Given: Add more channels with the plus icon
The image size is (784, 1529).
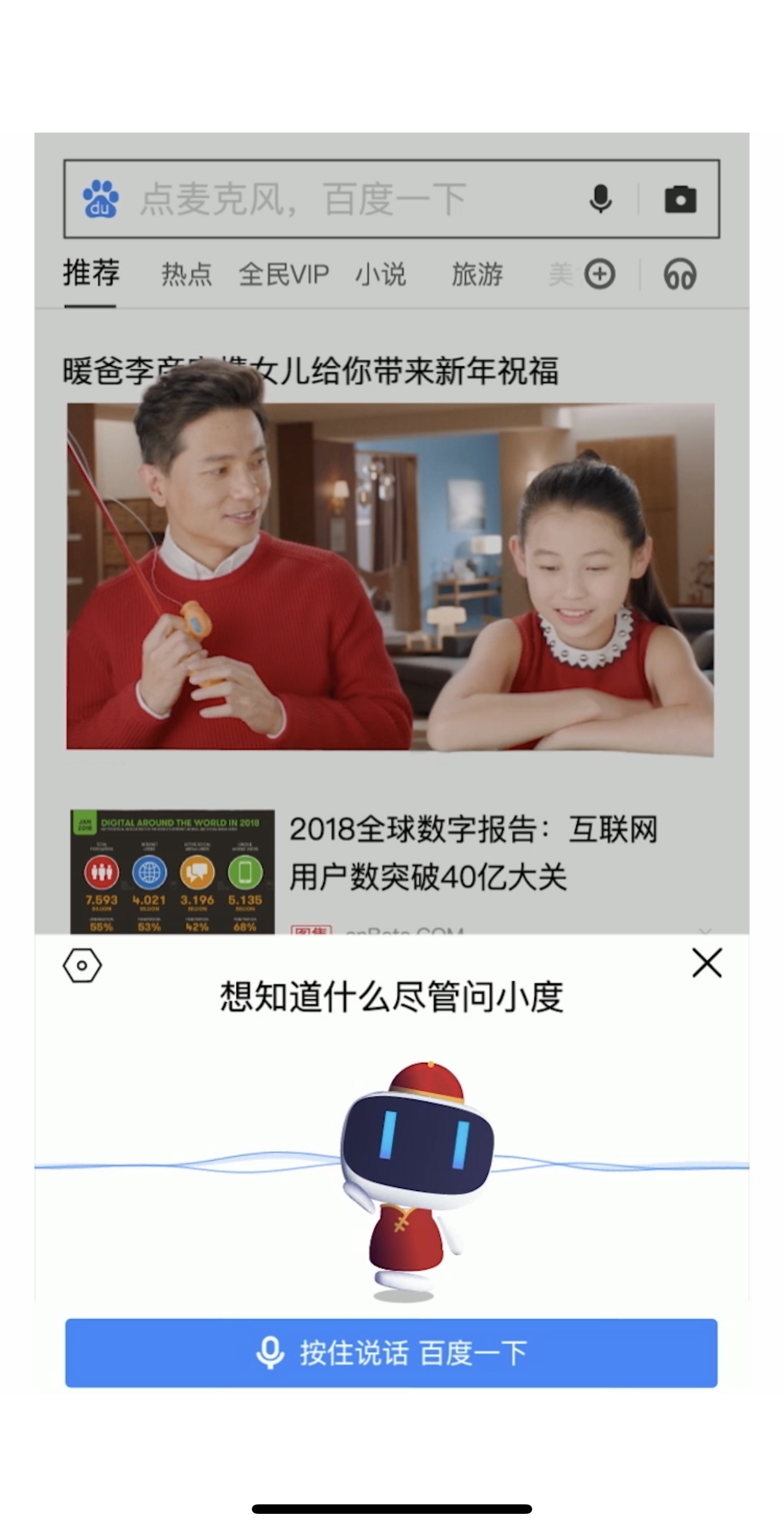Looking at the screenshot, I should pyautogui.click(x=599, y=275).
